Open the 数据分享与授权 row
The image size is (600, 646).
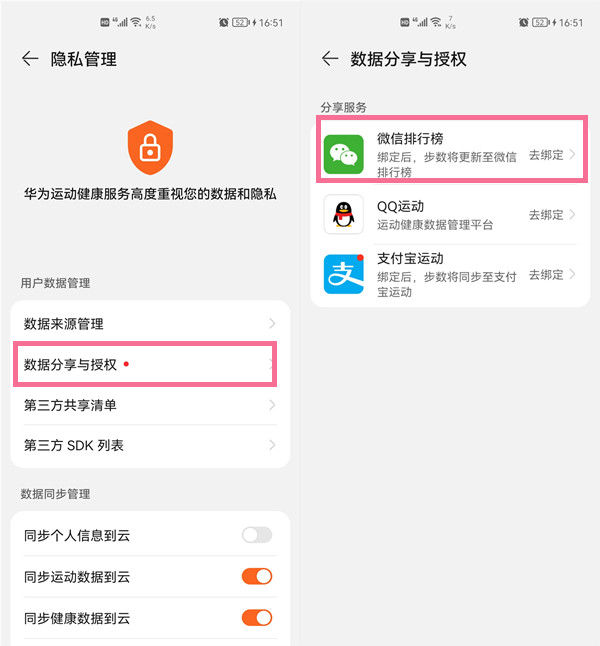[x=150, y=365]
